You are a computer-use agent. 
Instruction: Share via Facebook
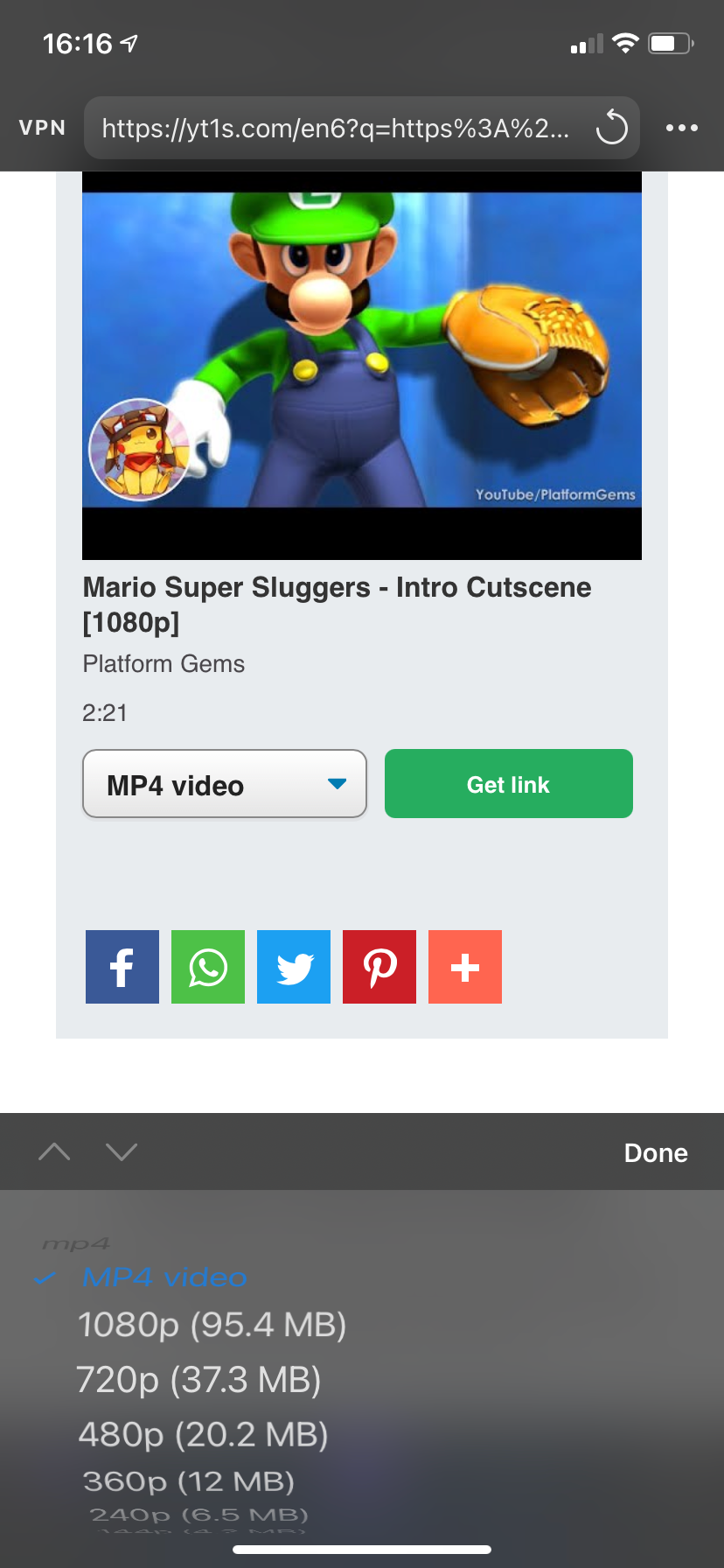coord(122,967)
